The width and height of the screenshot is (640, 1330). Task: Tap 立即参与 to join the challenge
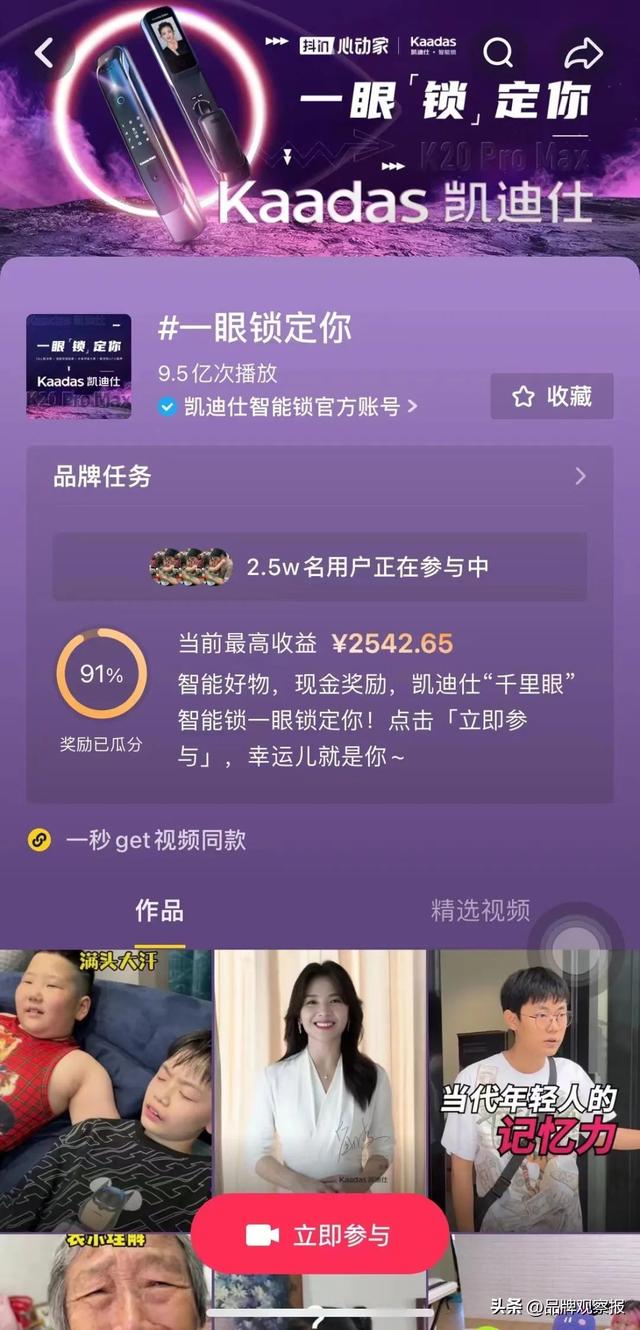tap(320, 1235)
